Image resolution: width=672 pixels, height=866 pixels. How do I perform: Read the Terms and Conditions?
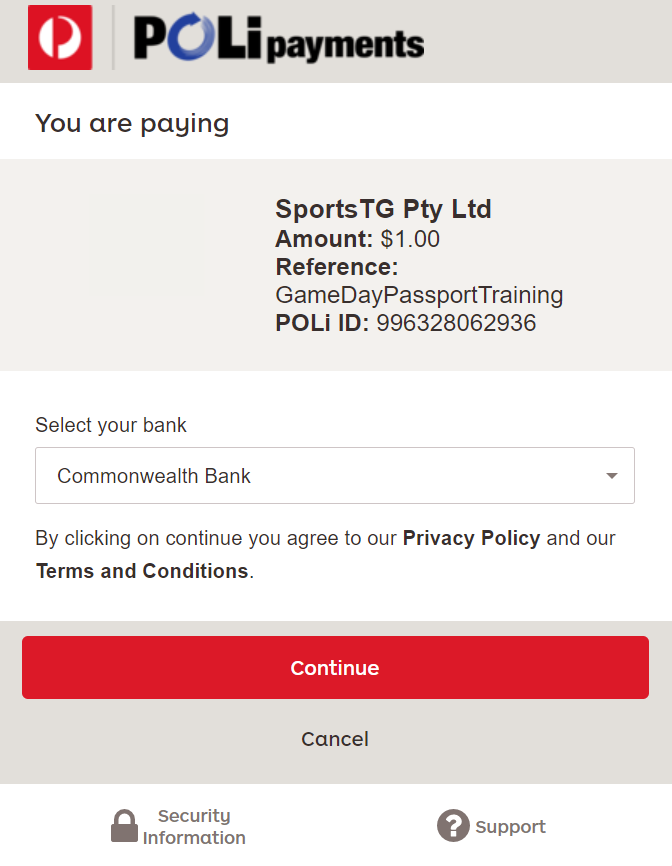coord(142,571)
